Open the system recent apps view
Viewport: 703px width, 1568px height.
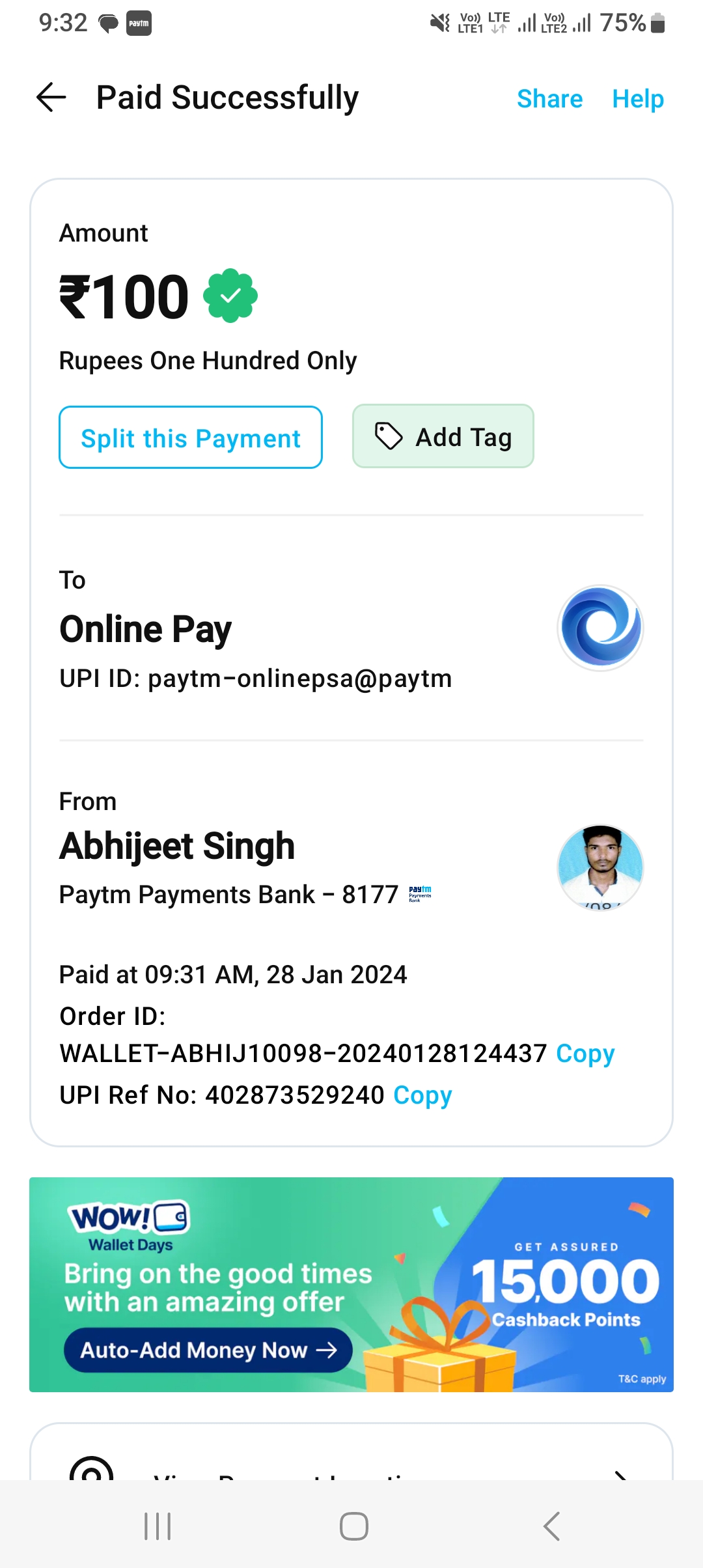click(x=158, y=1526)
